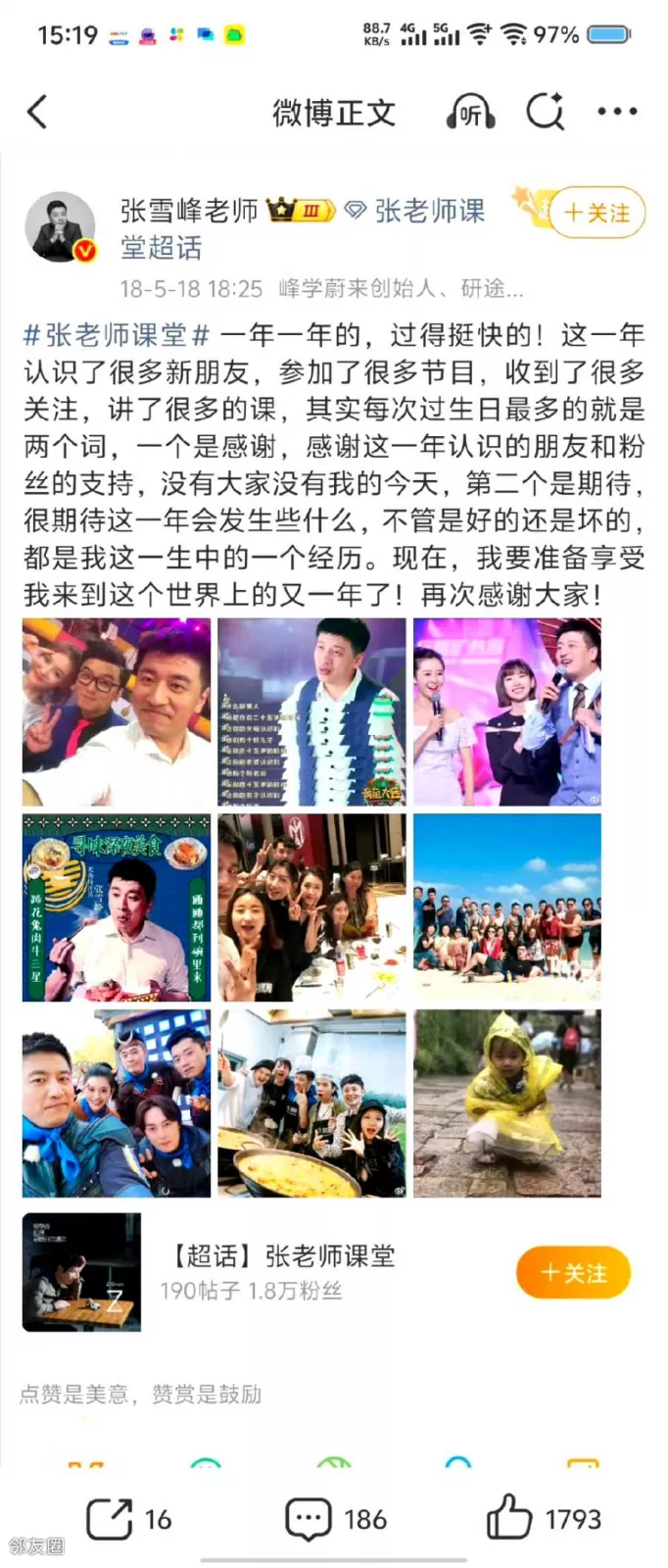Repost this post showing 16 shares

point(128,1519)
